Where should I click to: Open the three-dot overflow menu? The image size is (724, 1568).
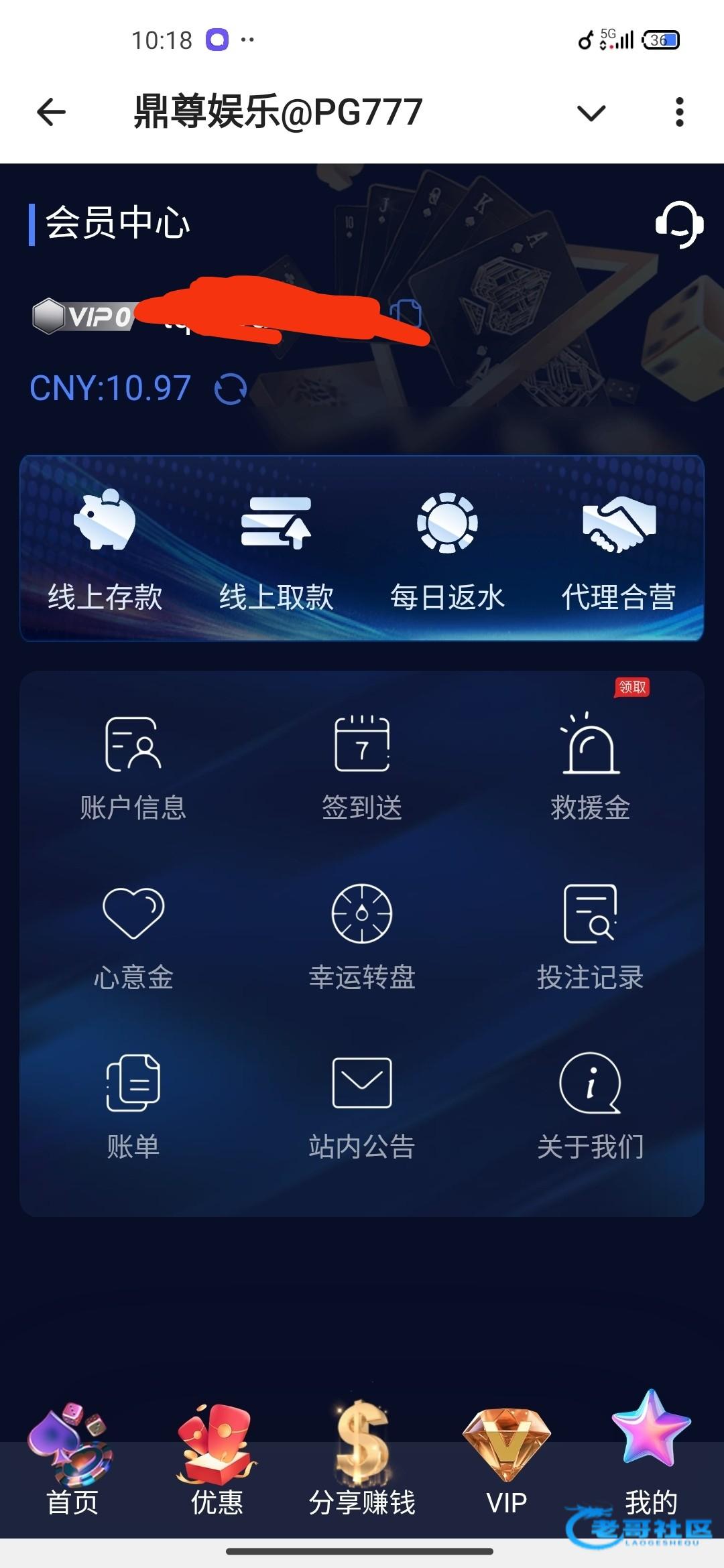click(x=679, y=112)
